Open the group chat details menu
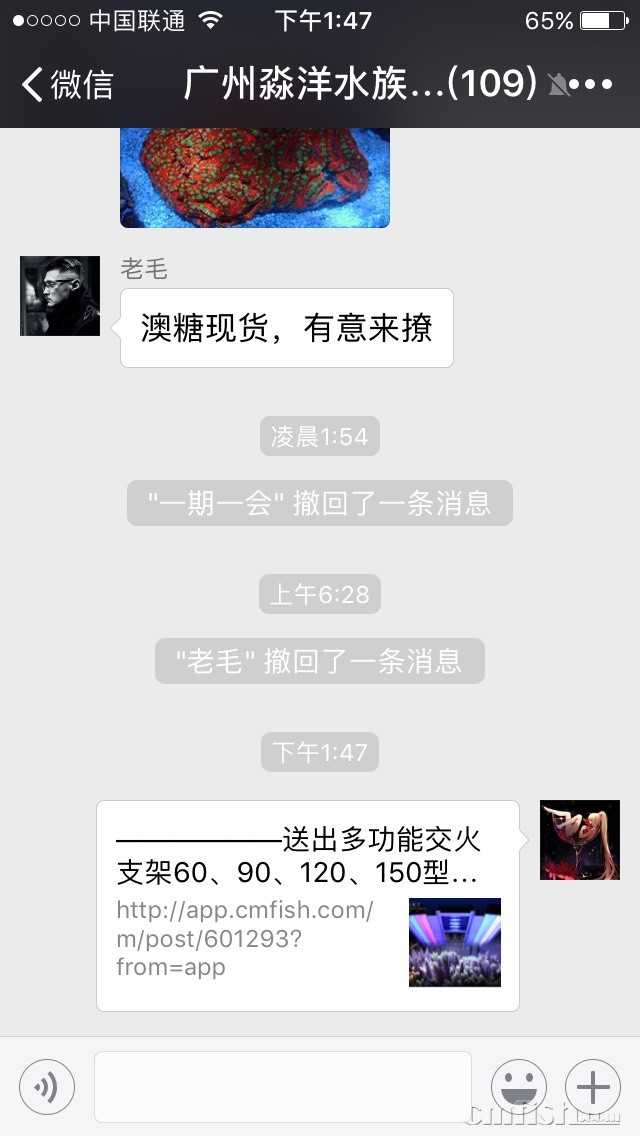640x1136 pixels. pyautogui.click(x=597, y=84)
